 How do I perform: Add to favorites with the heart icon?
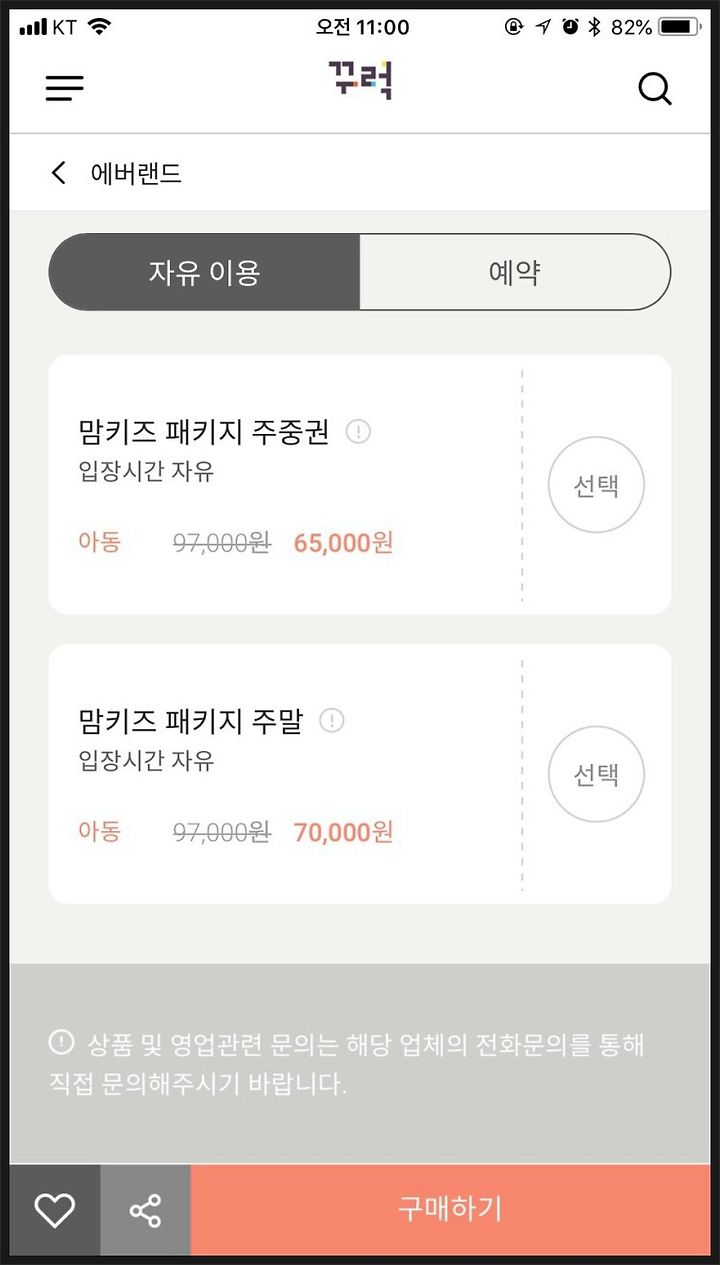click(x=55, y=1210)
